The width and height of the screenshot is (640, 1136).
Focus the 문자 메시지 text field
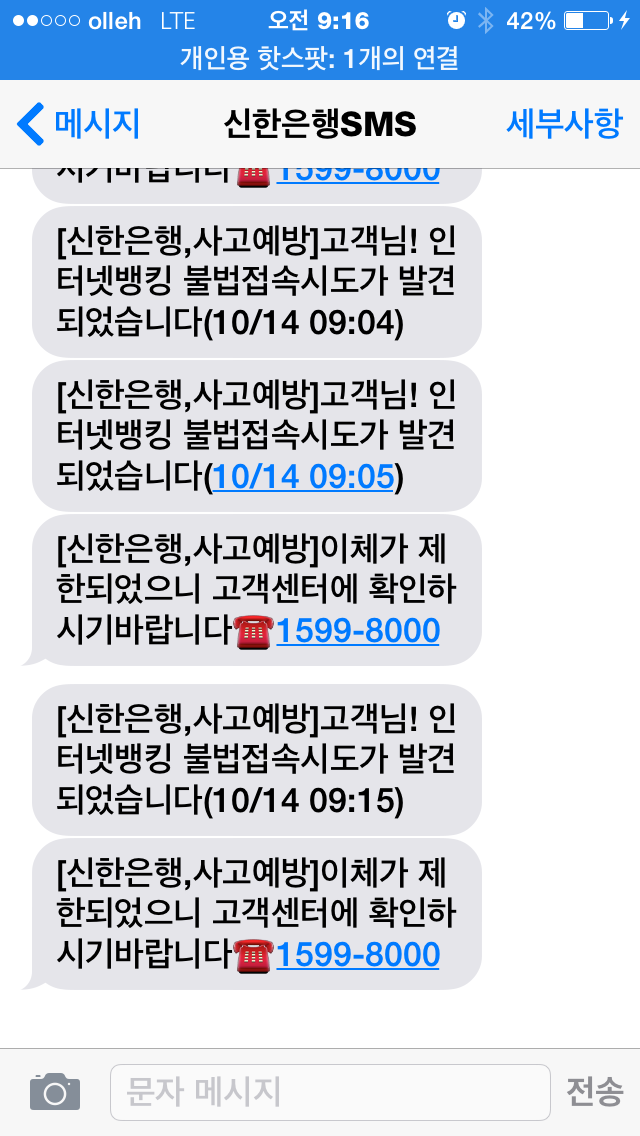(x=330, y=1091)
